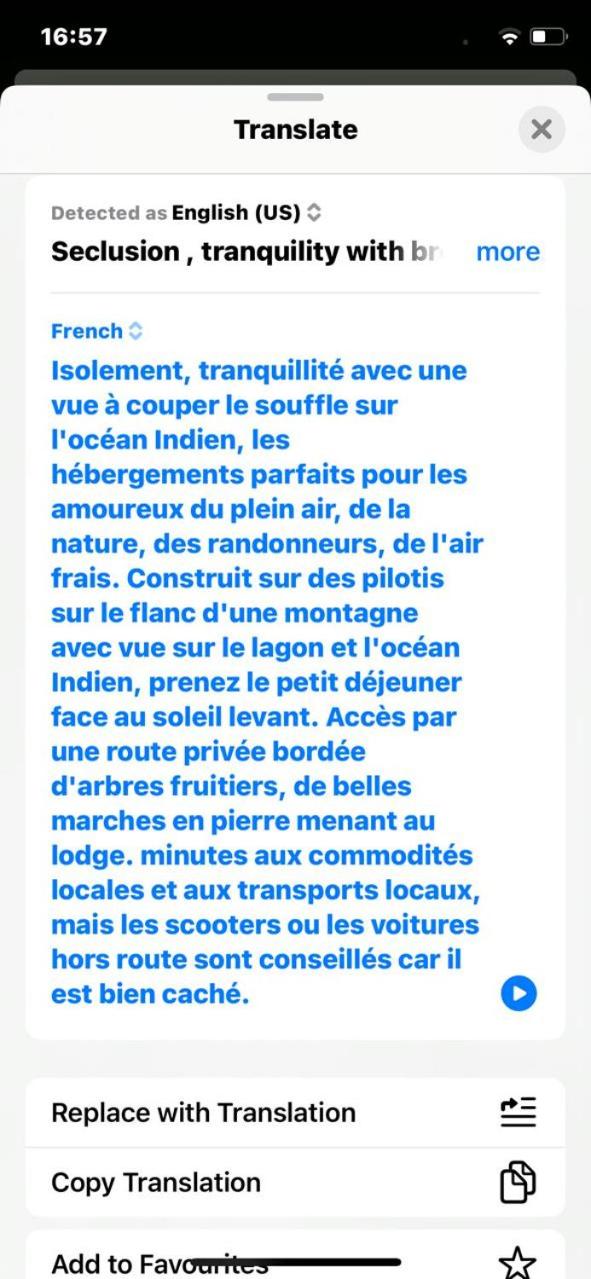The image size is (591, 1279).
Task: Change the French target language
Action: pyautogui.click(x=97, y=331)
